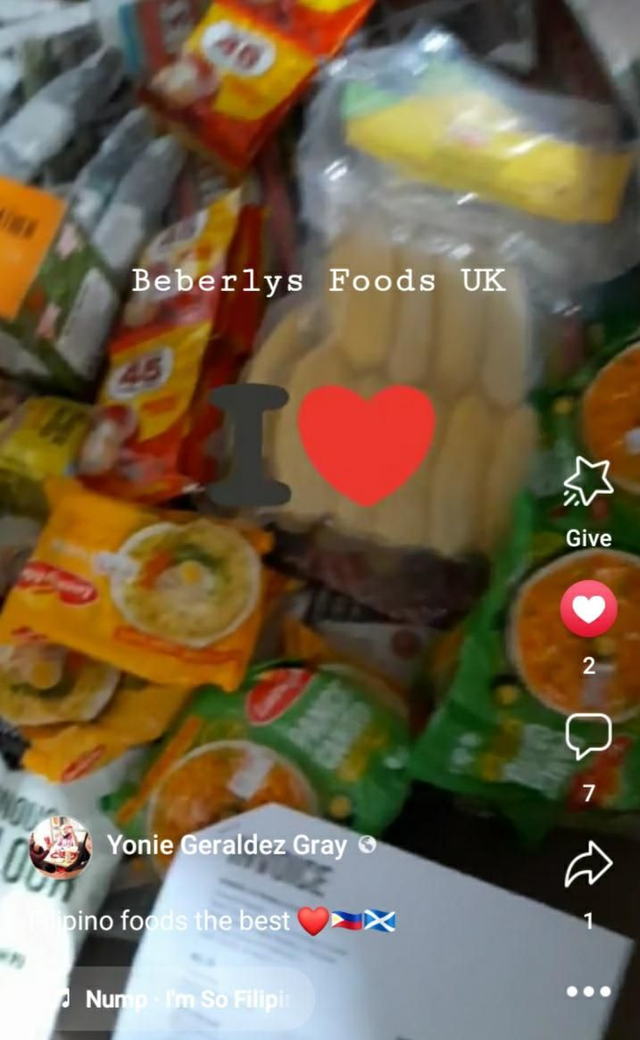640x1040 pixels.
Task: Share this reel
Action: tap(588, 865)
